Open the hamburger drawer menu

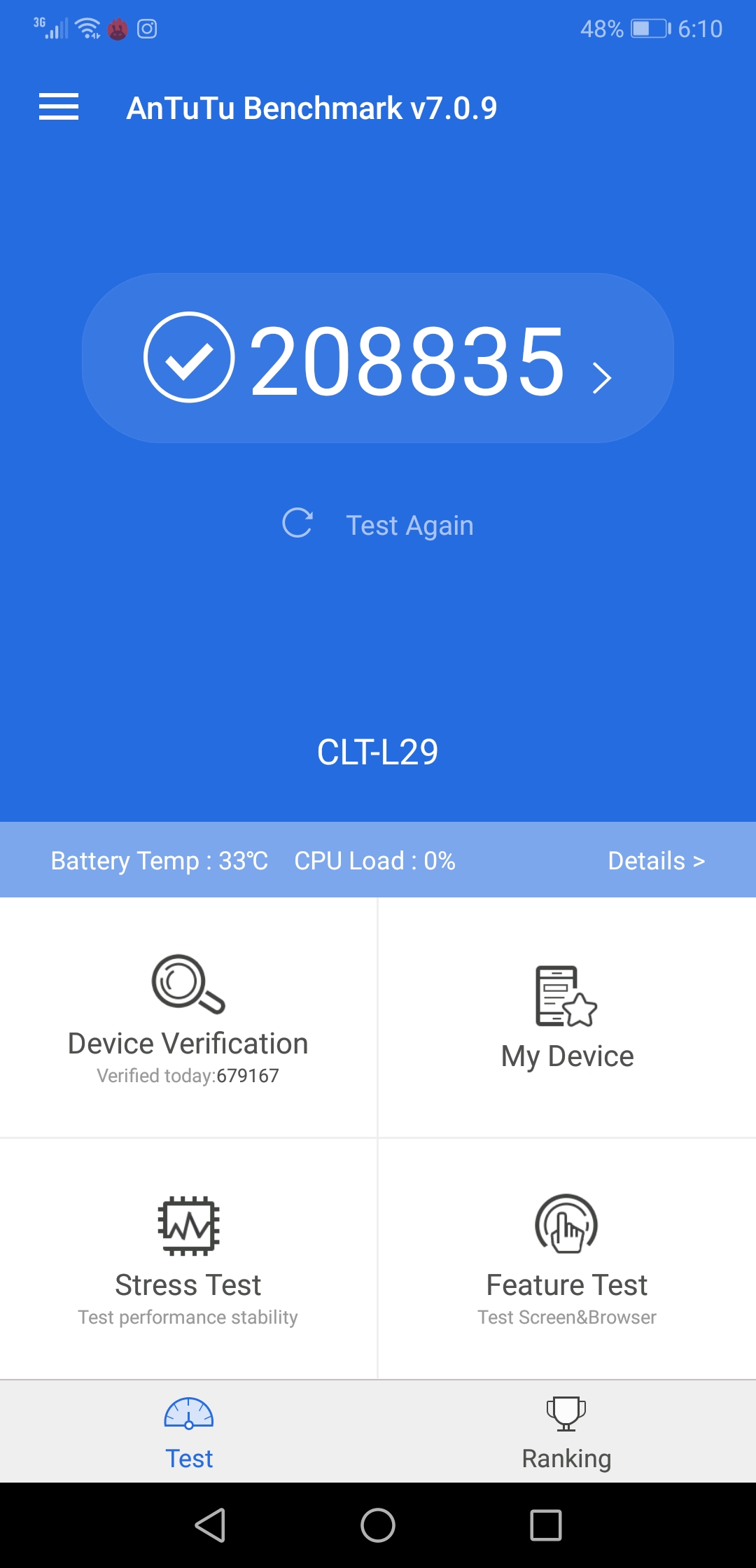(x=59, y=107)
